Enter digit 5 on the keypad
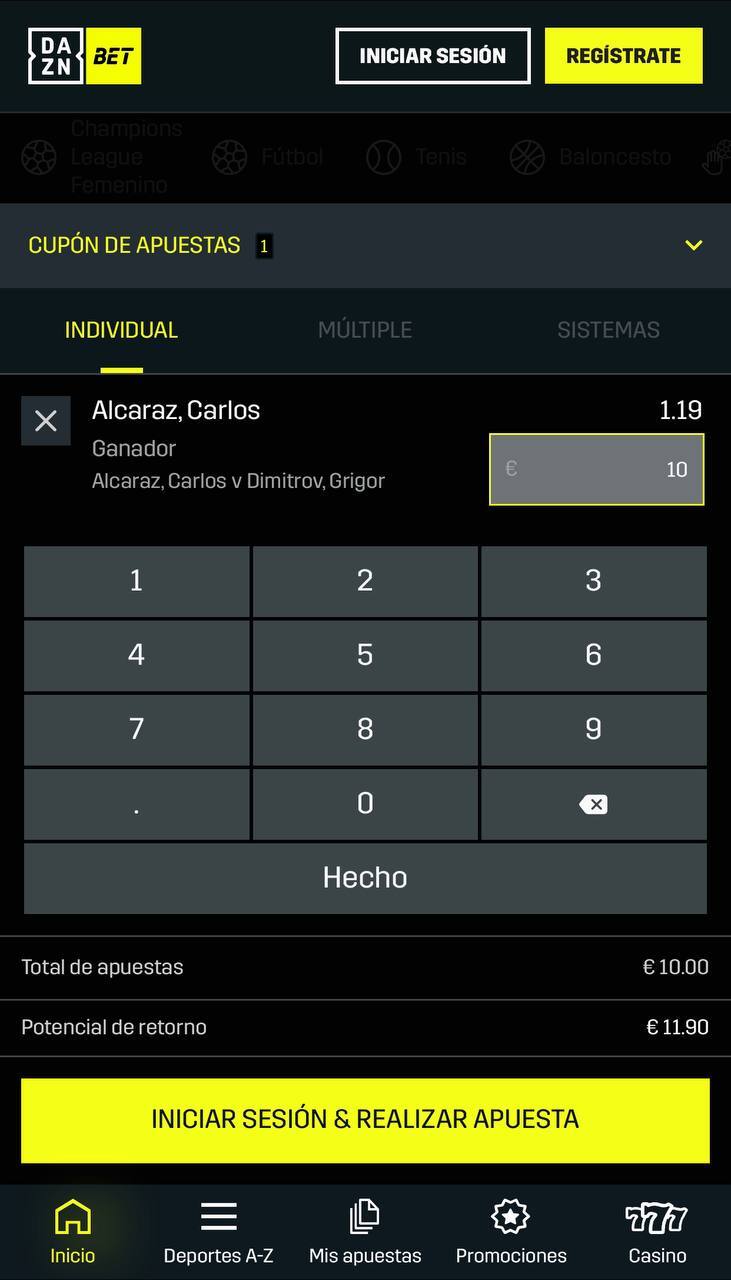This screenshot has height=1280, width=731. click(x=365, y=655)
